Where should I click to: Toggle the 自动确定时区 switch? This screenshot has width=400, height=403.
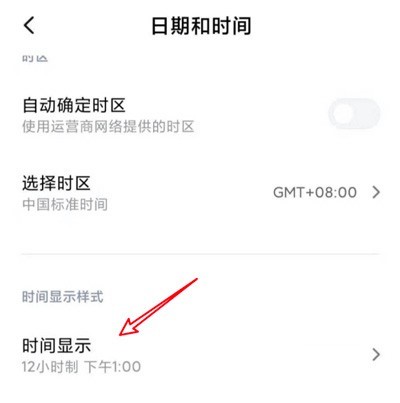[x=354, y=114]
